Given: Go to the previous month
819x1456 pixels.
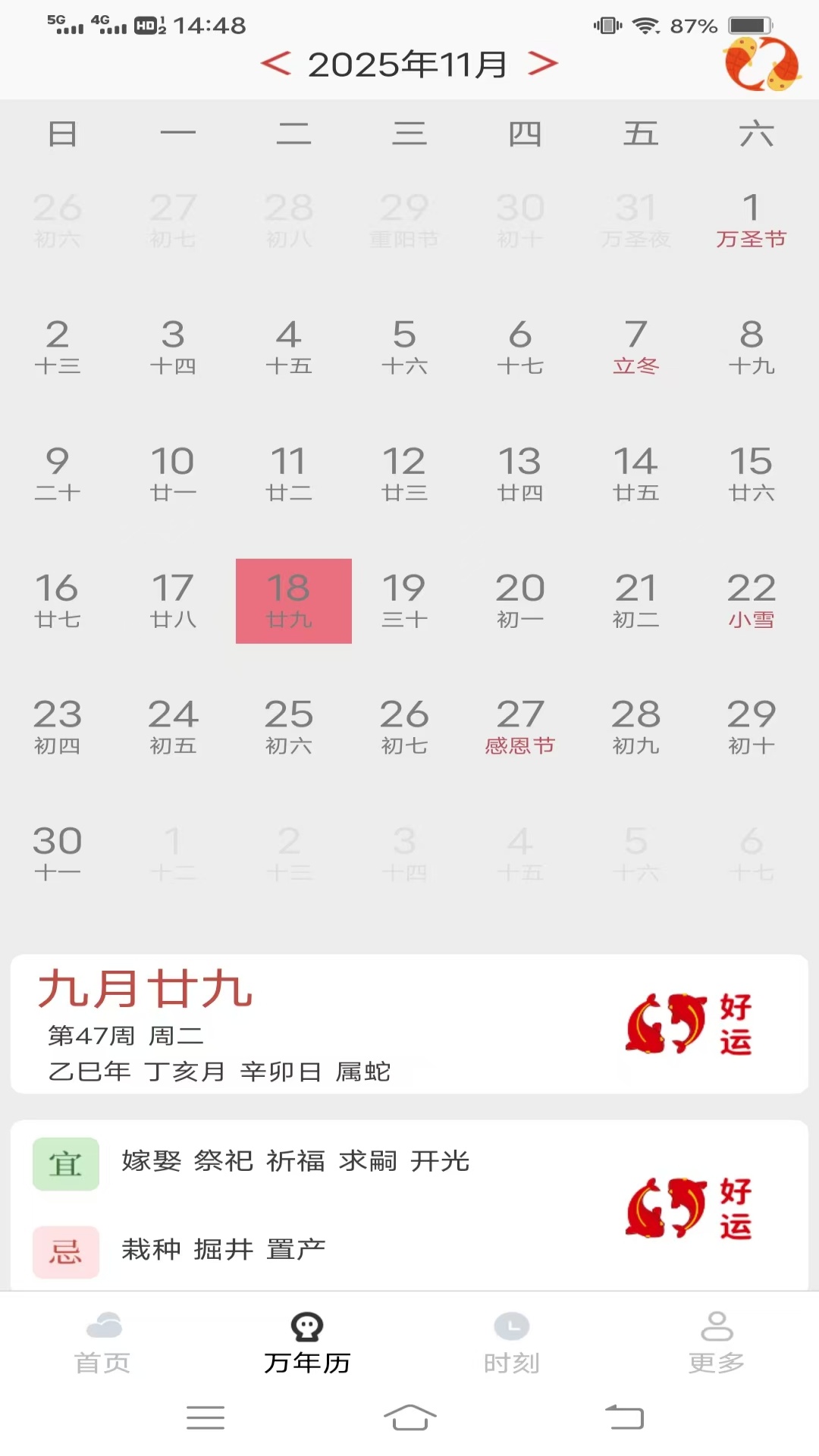Looking at the screenshot, I should pos(276,64).
